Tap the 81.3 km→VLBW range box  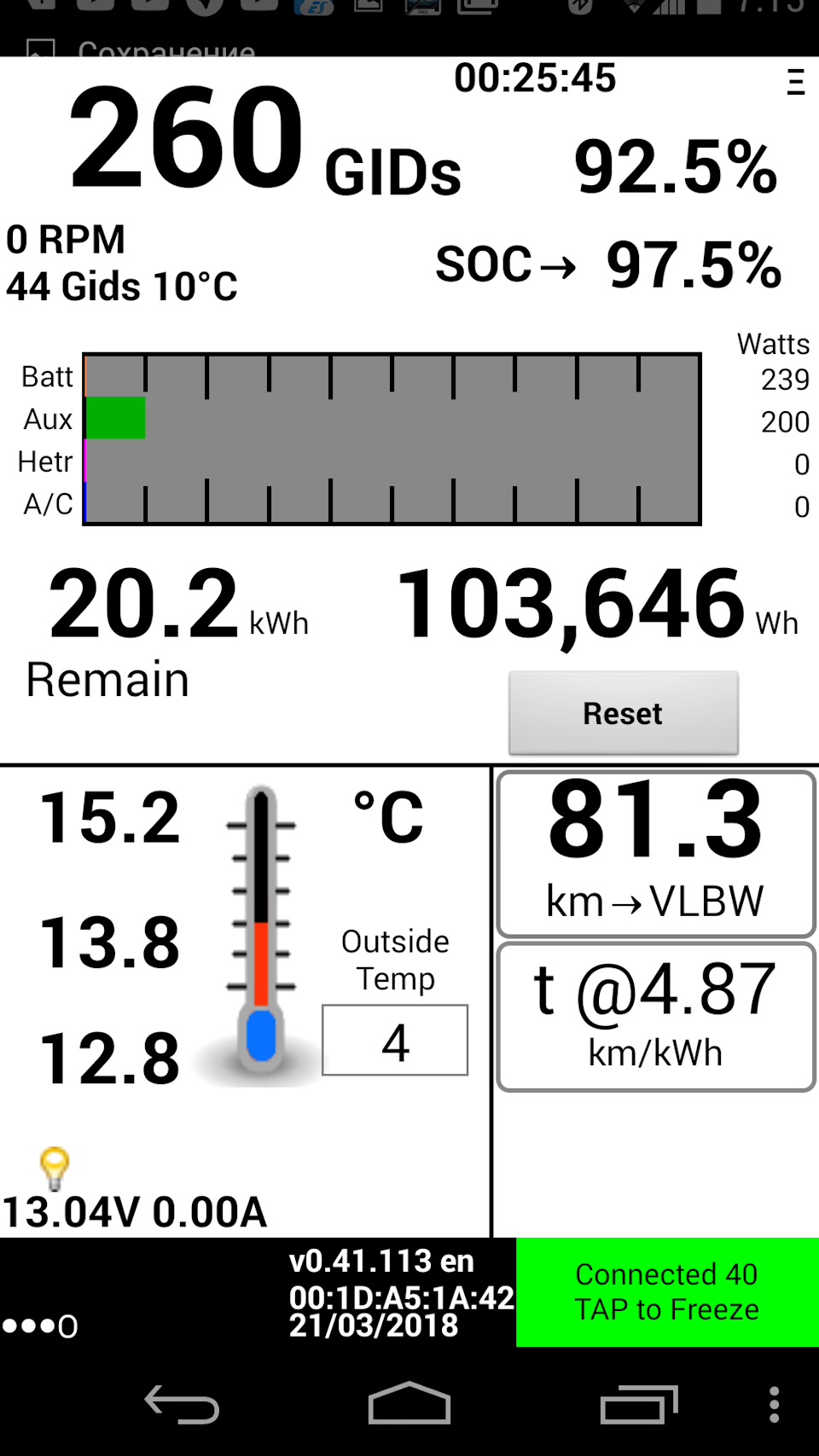pos(654,853)
